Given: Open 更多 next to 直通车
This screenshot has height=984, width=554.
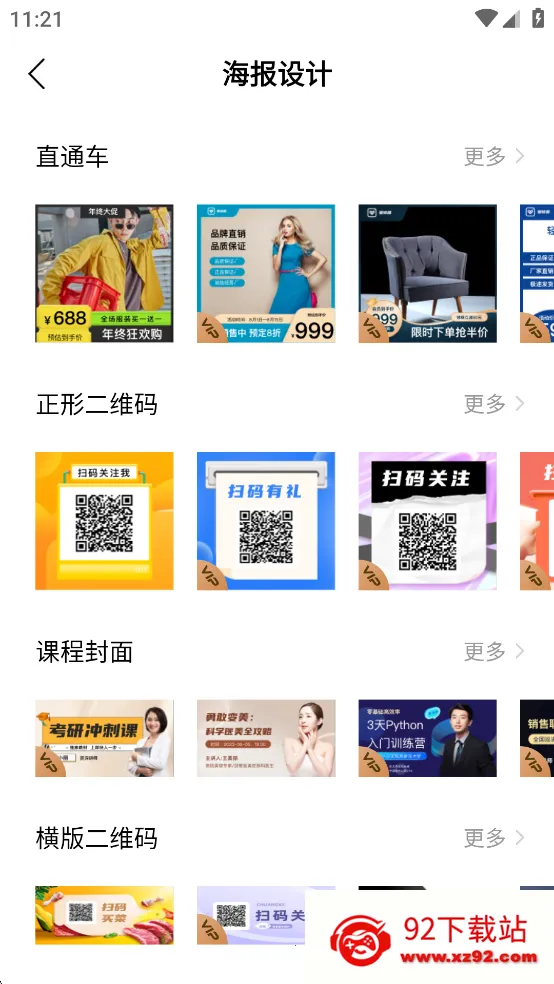Looking at the screenshot, I should point(494,156).
